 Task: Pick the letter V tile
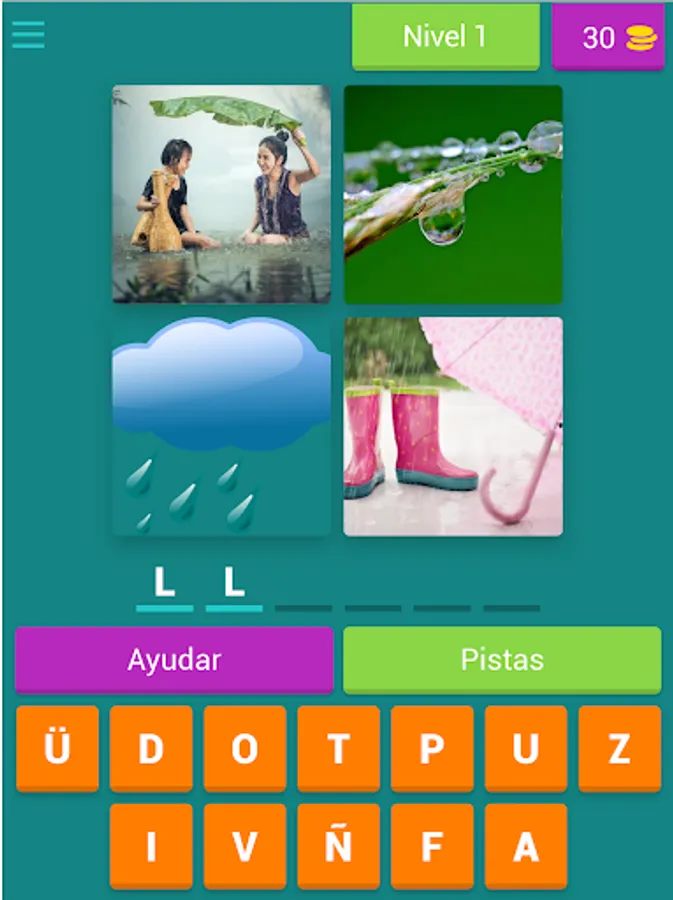(x=245, y=846)
